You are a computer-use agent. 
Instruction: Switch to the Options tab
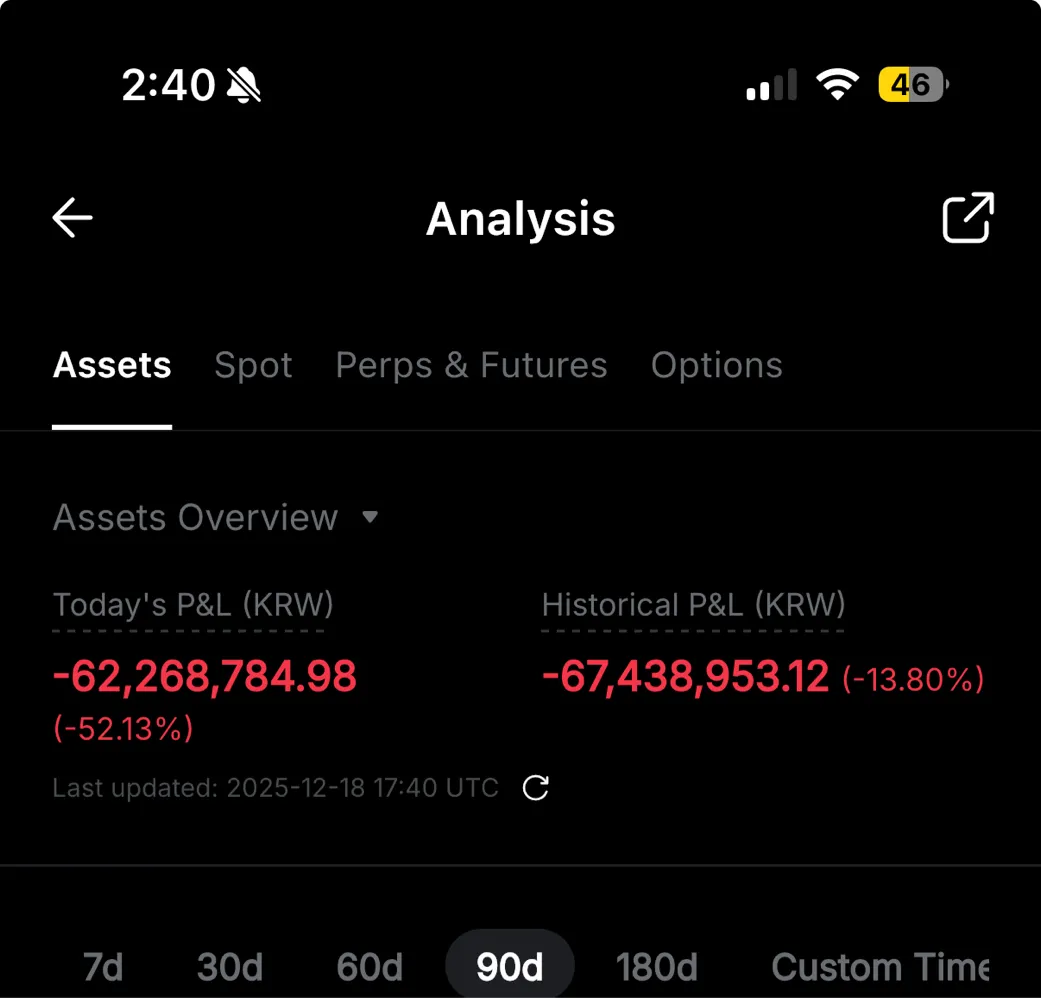716,366
